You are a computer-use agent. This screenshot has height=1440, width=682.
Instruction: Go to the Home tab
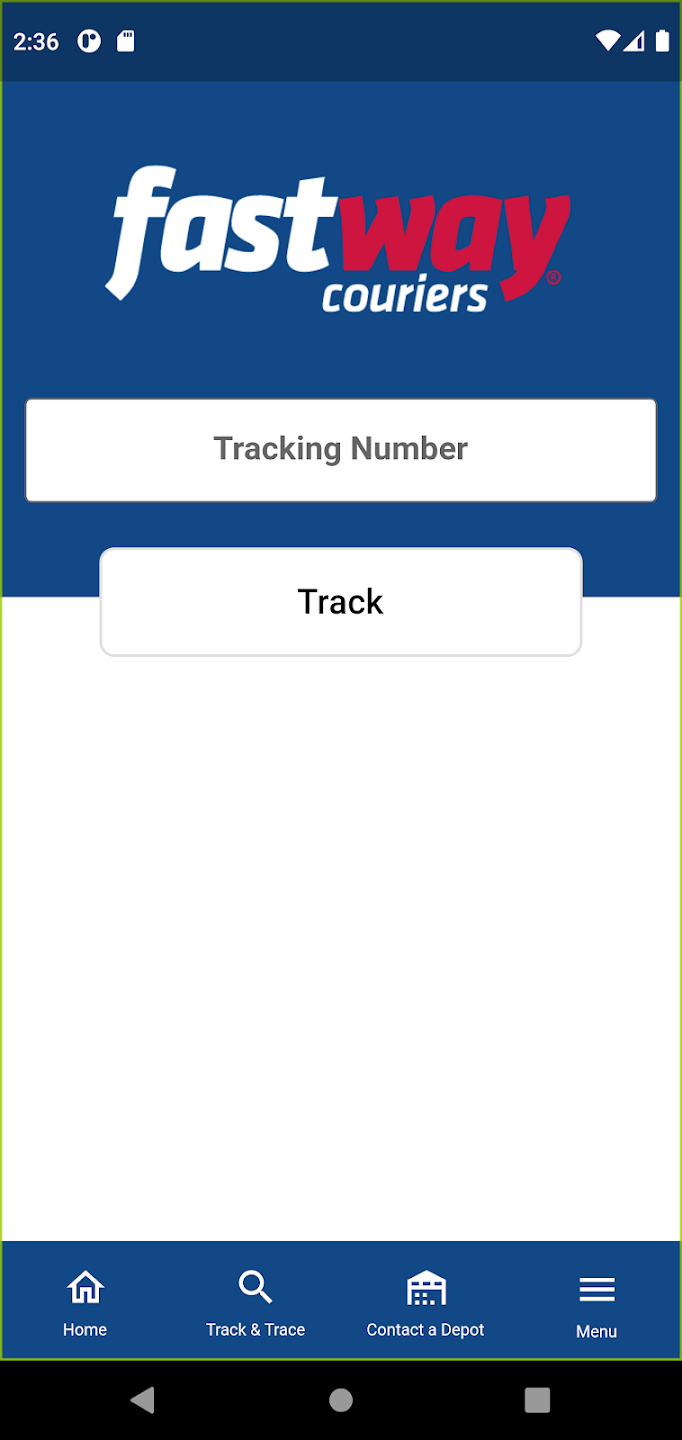click(x=85, y=1302)
